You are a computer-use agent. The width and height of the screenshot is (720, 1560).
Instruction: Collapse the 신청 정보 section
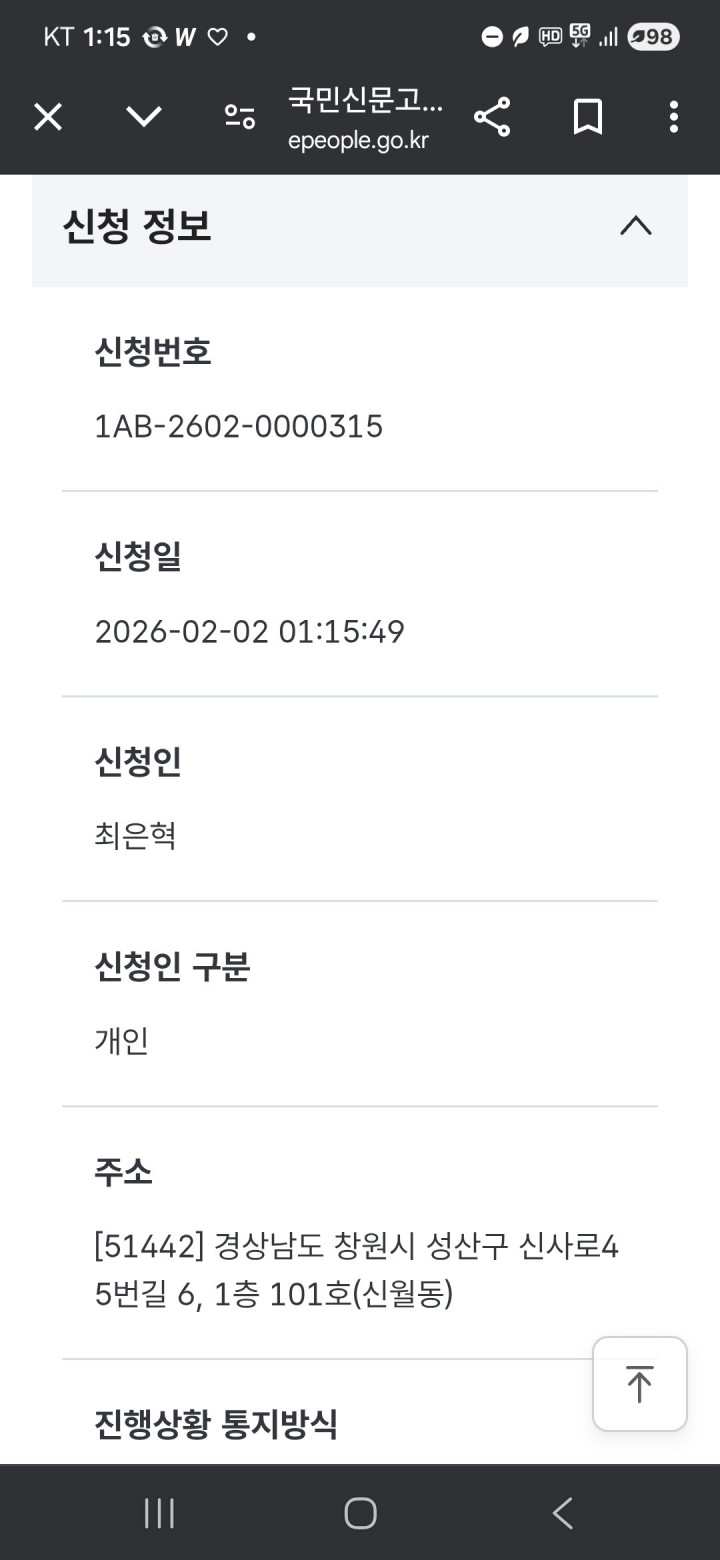pyautogui.click(x=635, y=226)
